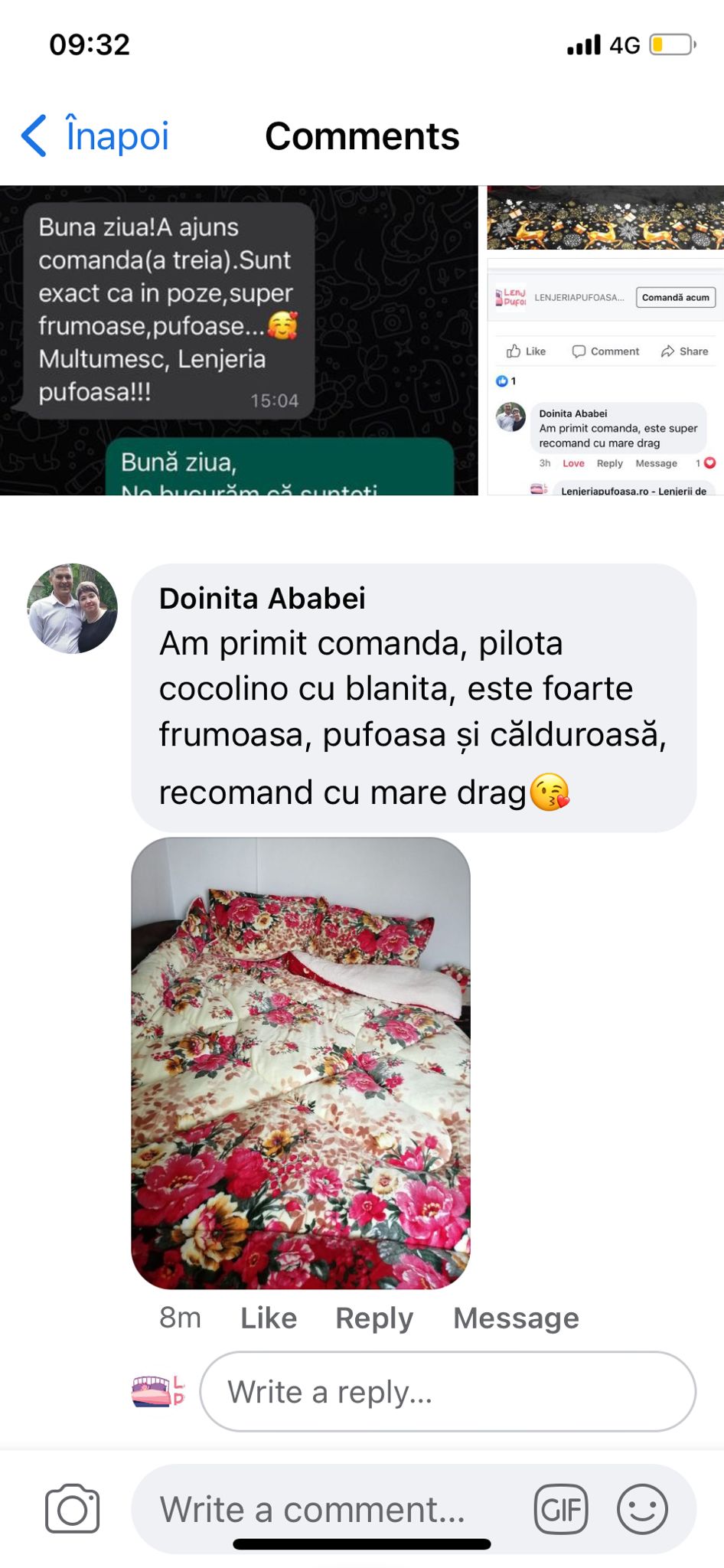Go back using the Înapoi button
The width and height of the screenshot is (724, 1568).
pyautogui.click(x=96, y=136)
